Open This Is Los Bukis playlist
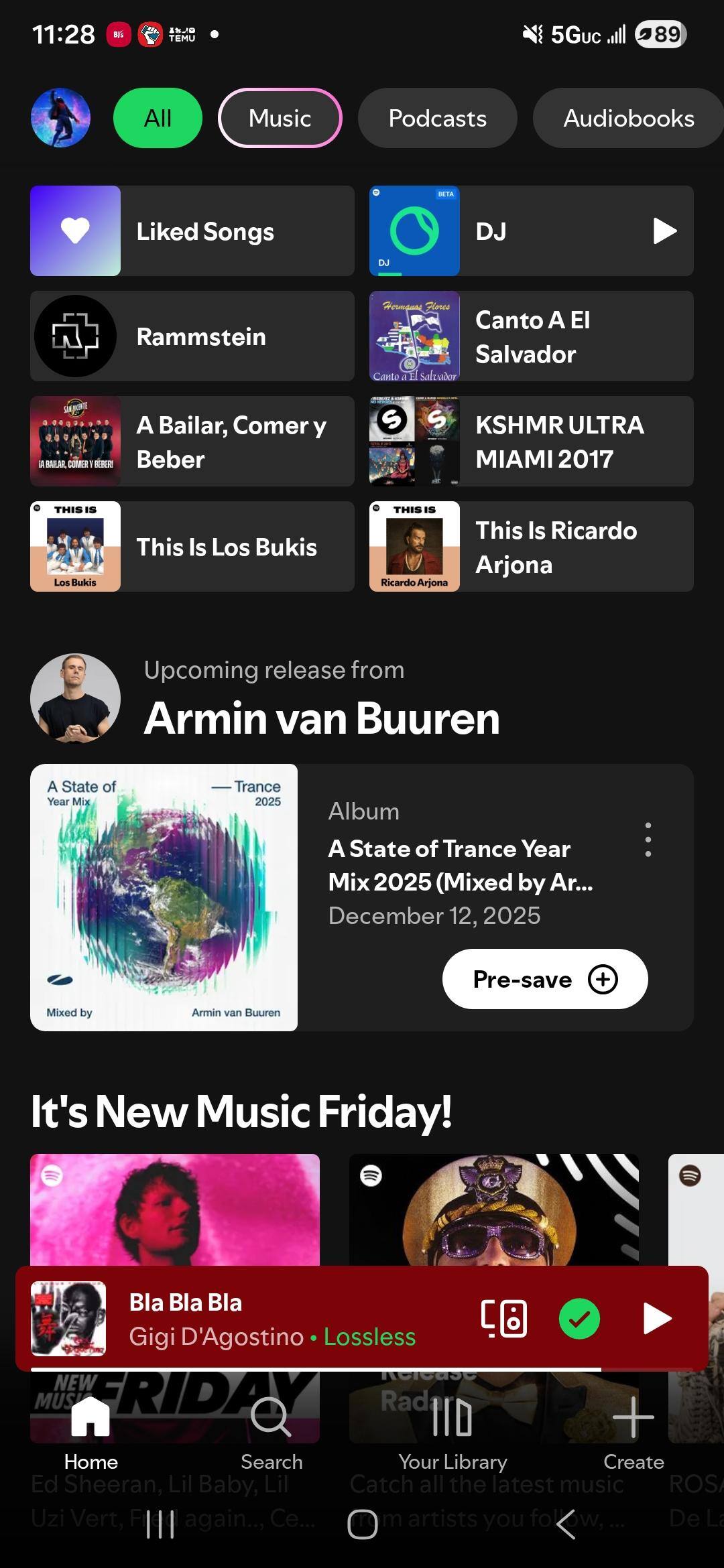The height and width of the screenshot is (1568, 724). 192,547
